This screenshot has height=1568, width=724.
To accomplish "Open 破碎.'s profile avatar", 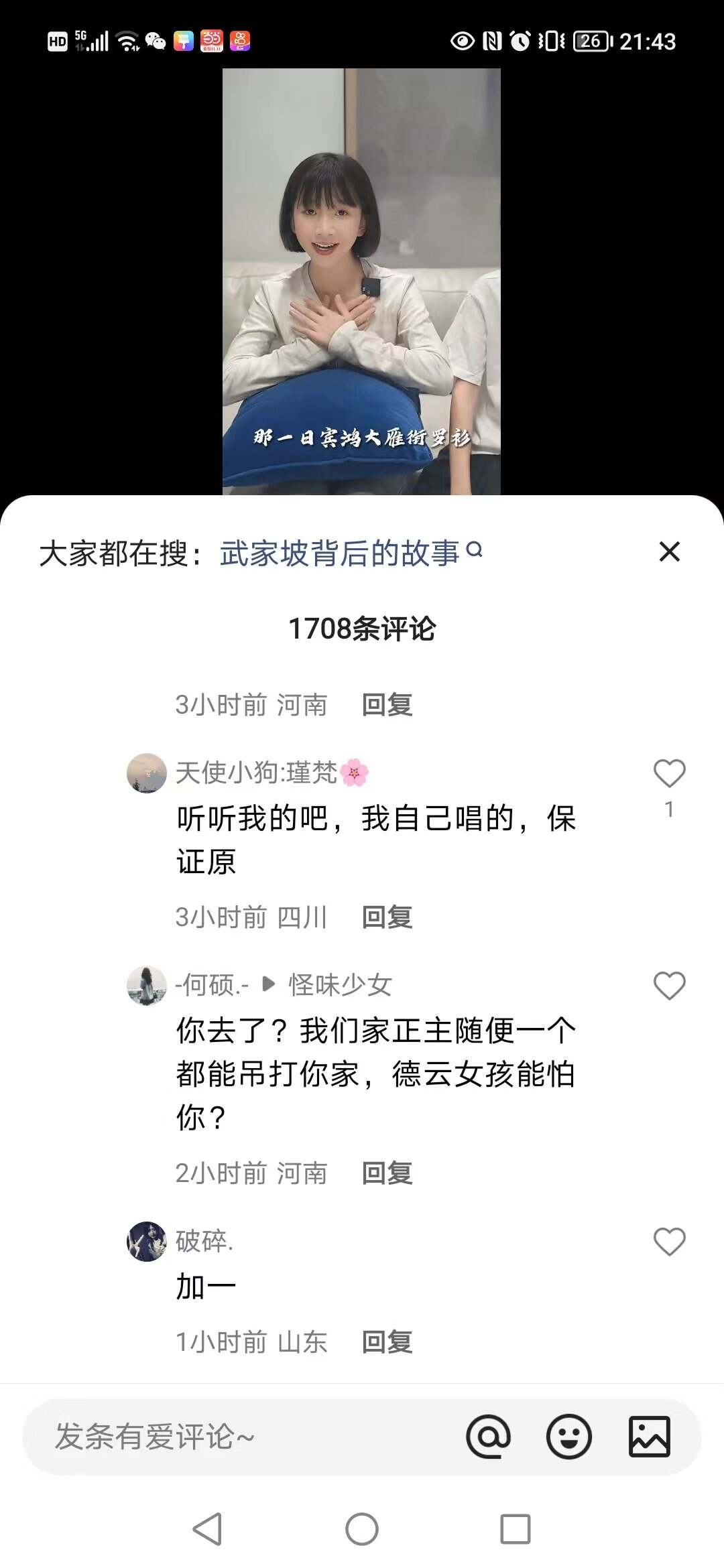I will tap(146, 1242).
